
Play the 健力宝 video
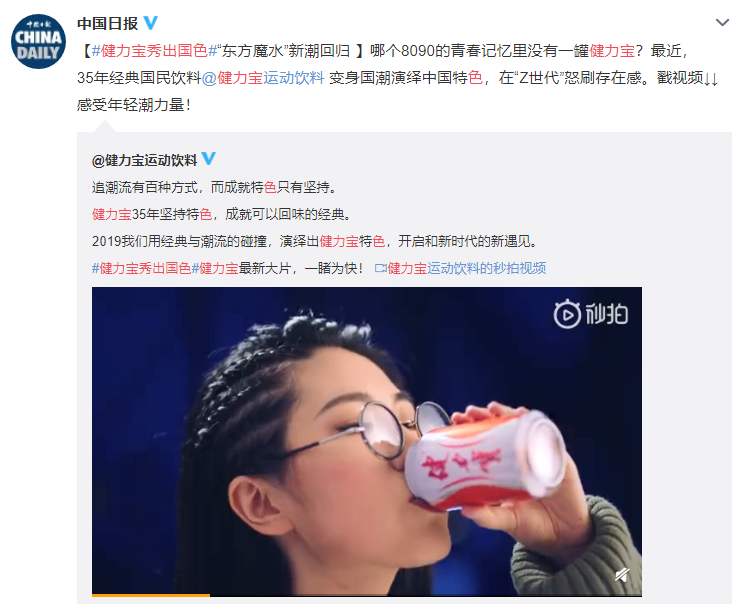366,440
